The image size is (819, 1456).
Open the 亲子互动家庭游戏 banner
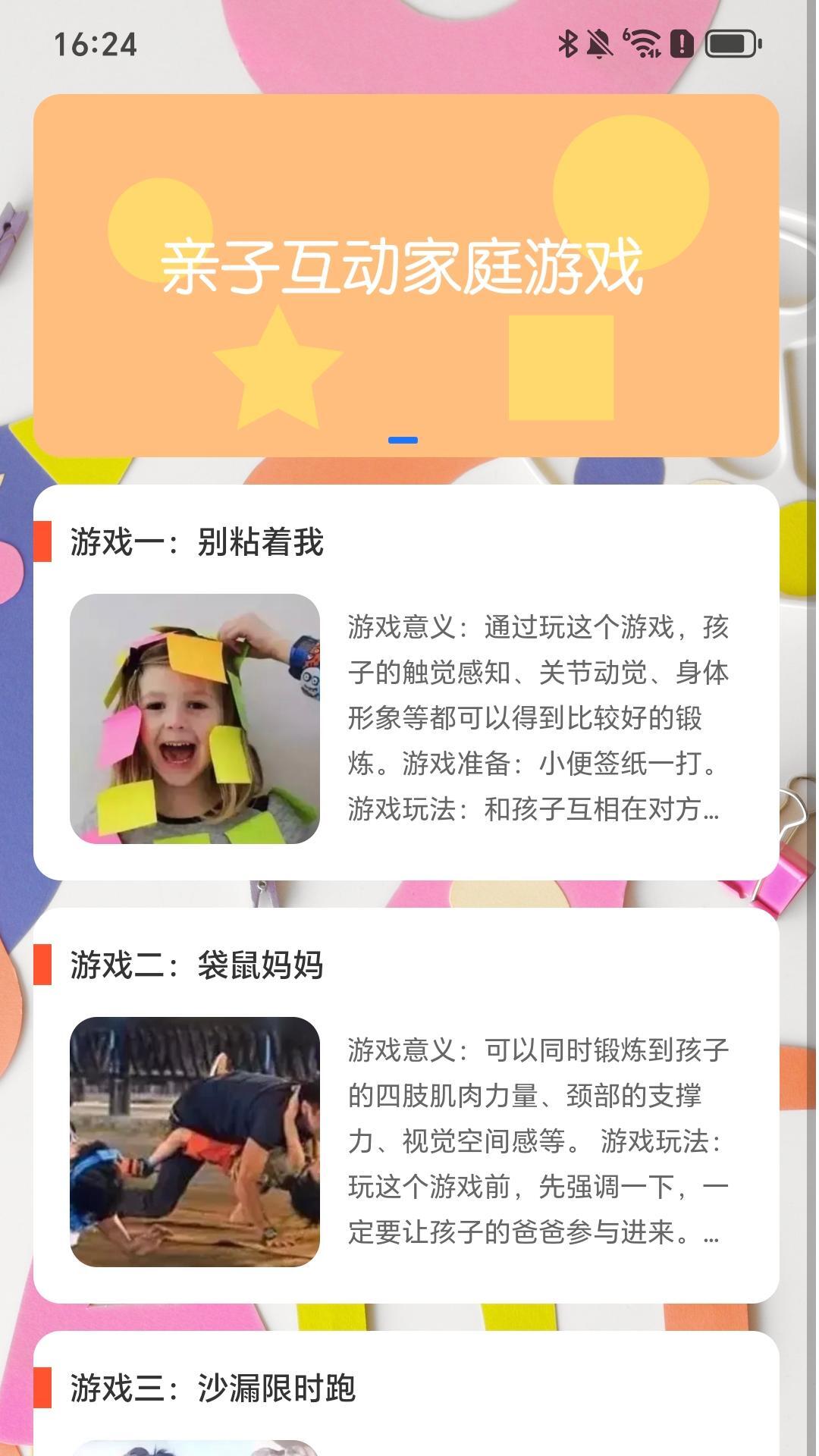point(406,275)
